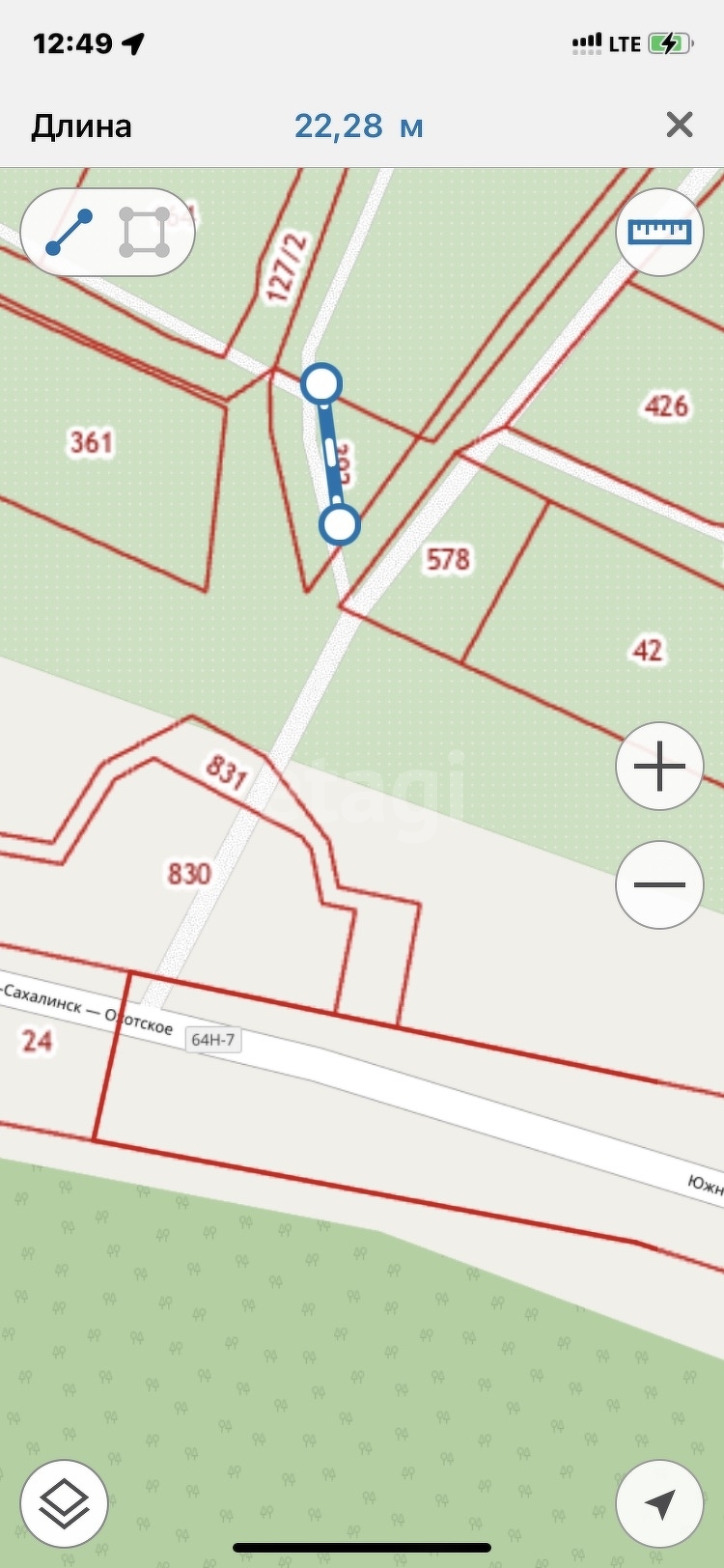Close the length measurement panel

680,125
